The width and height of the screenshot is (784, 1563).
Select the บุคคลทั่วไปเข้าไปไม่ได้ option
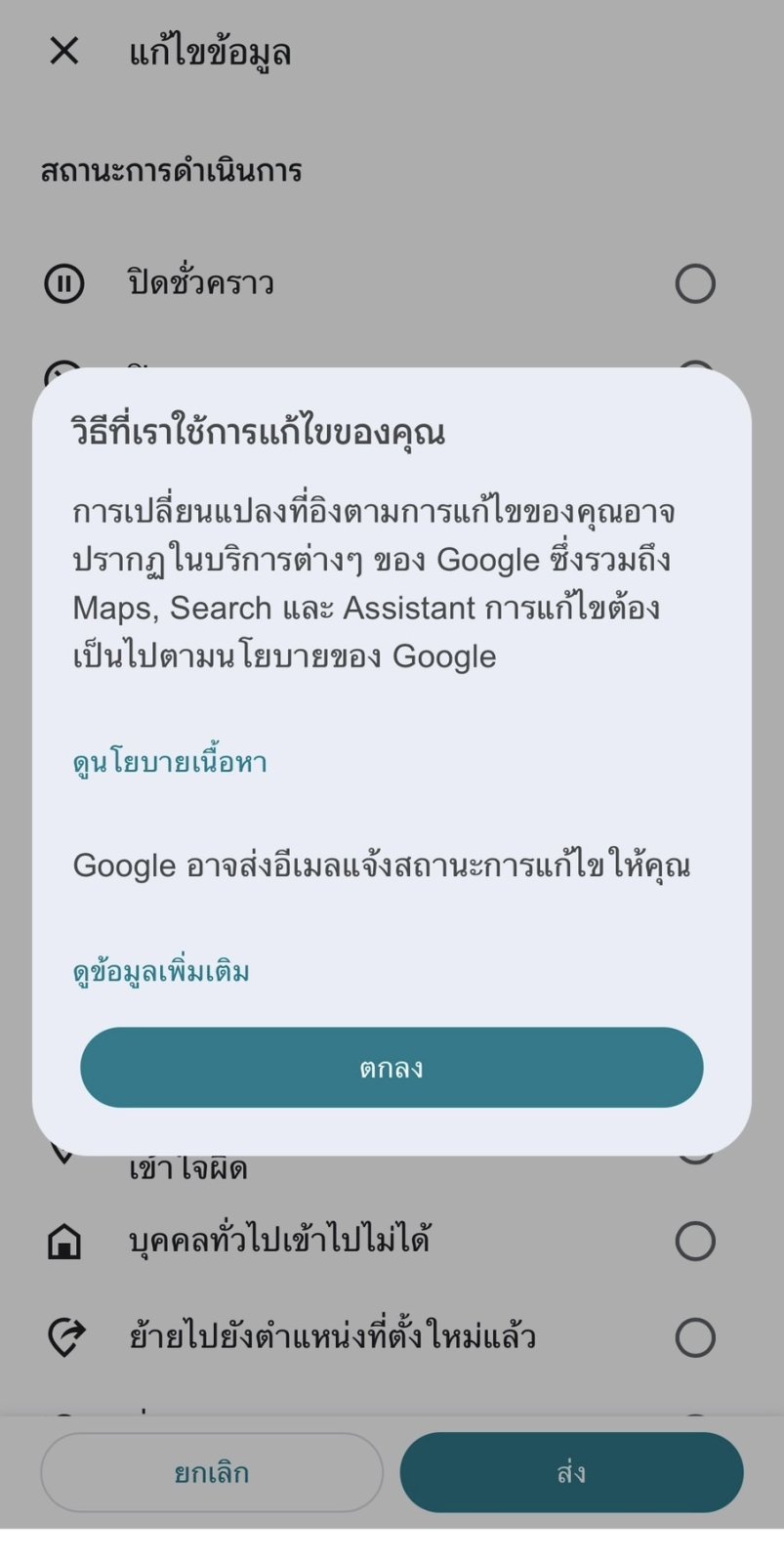(694, 1241)
